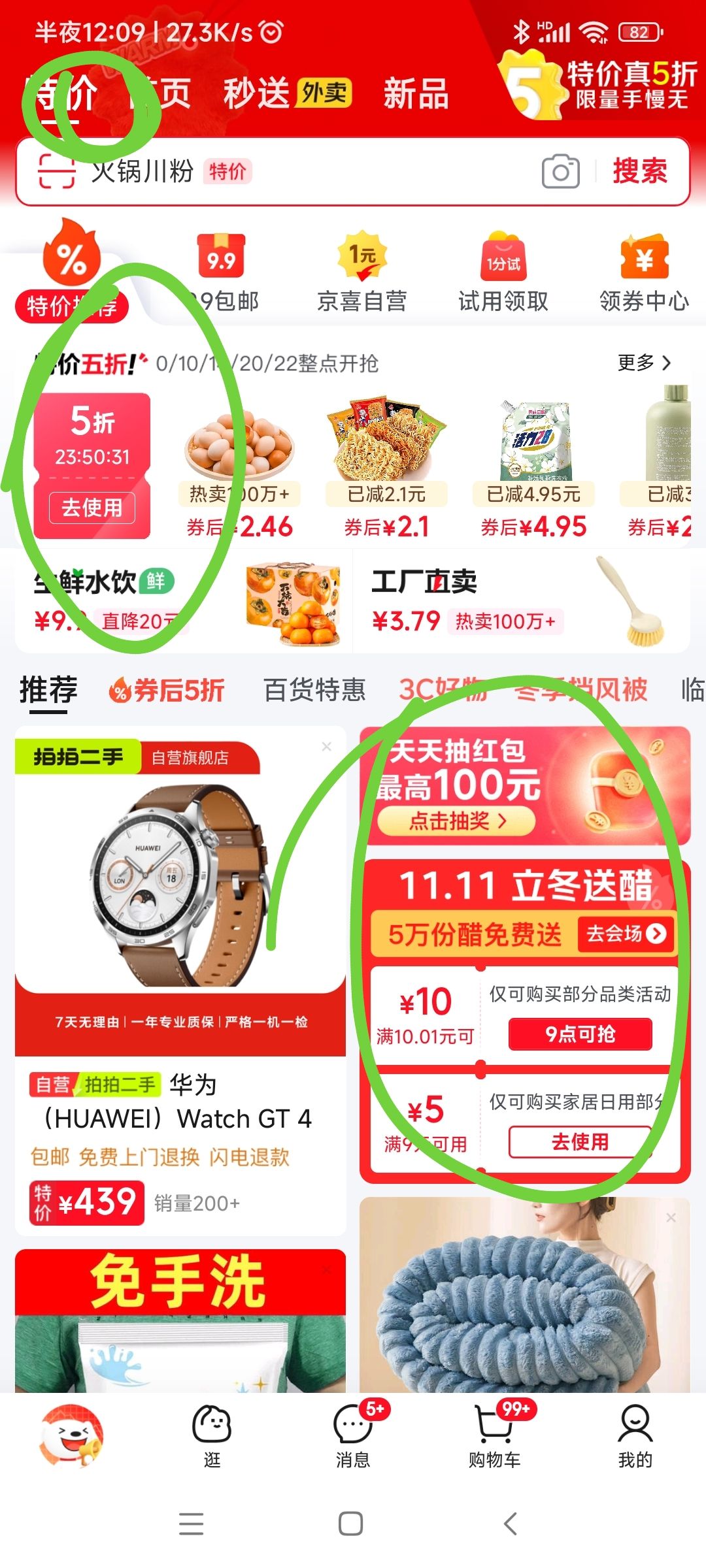Dismiss the Huawei Watch GT 4 card
The height and width of the screenshot is (1568, 706).
point(326,745)
